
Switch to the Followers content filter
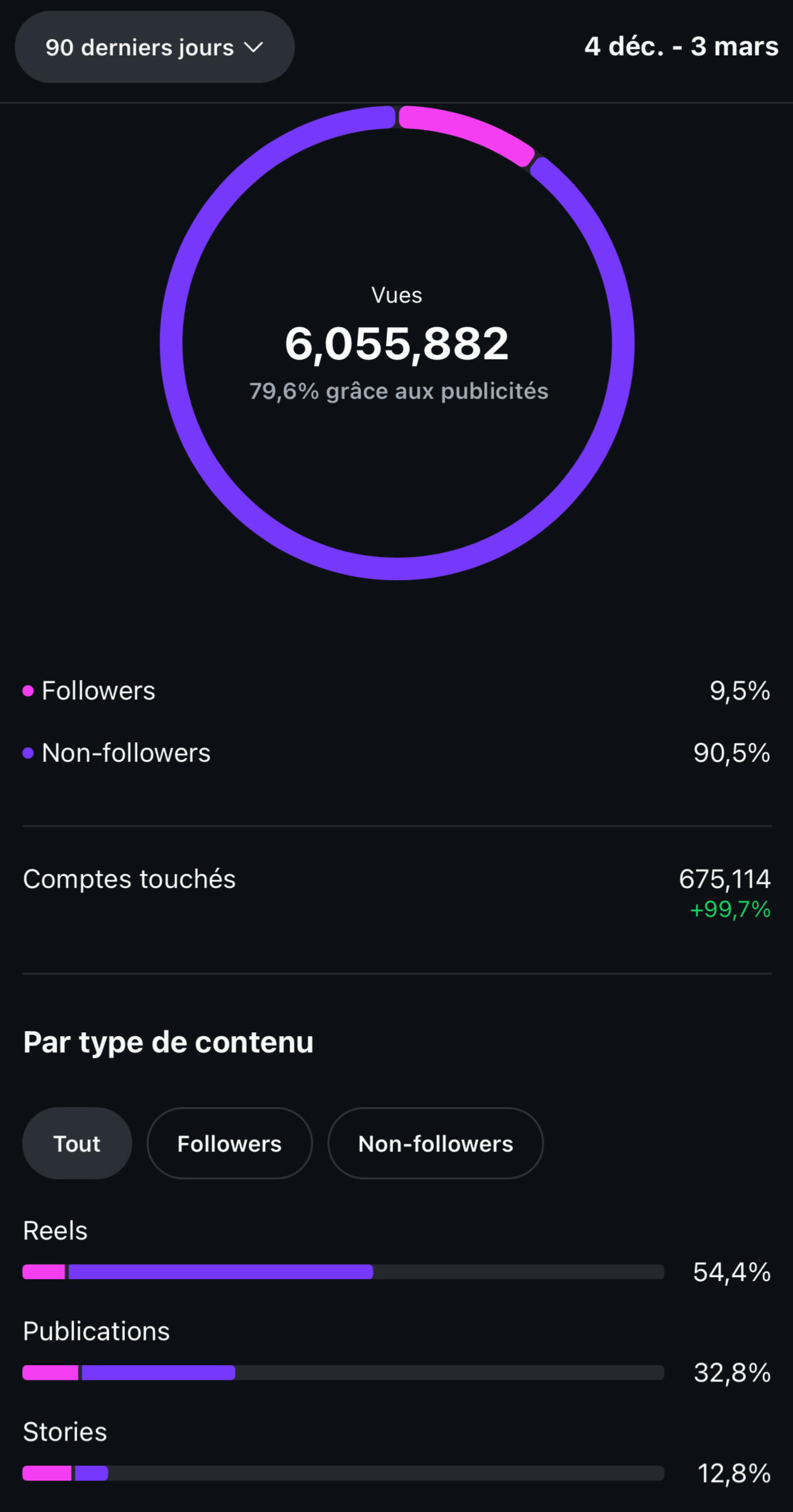click(229, 1143)
